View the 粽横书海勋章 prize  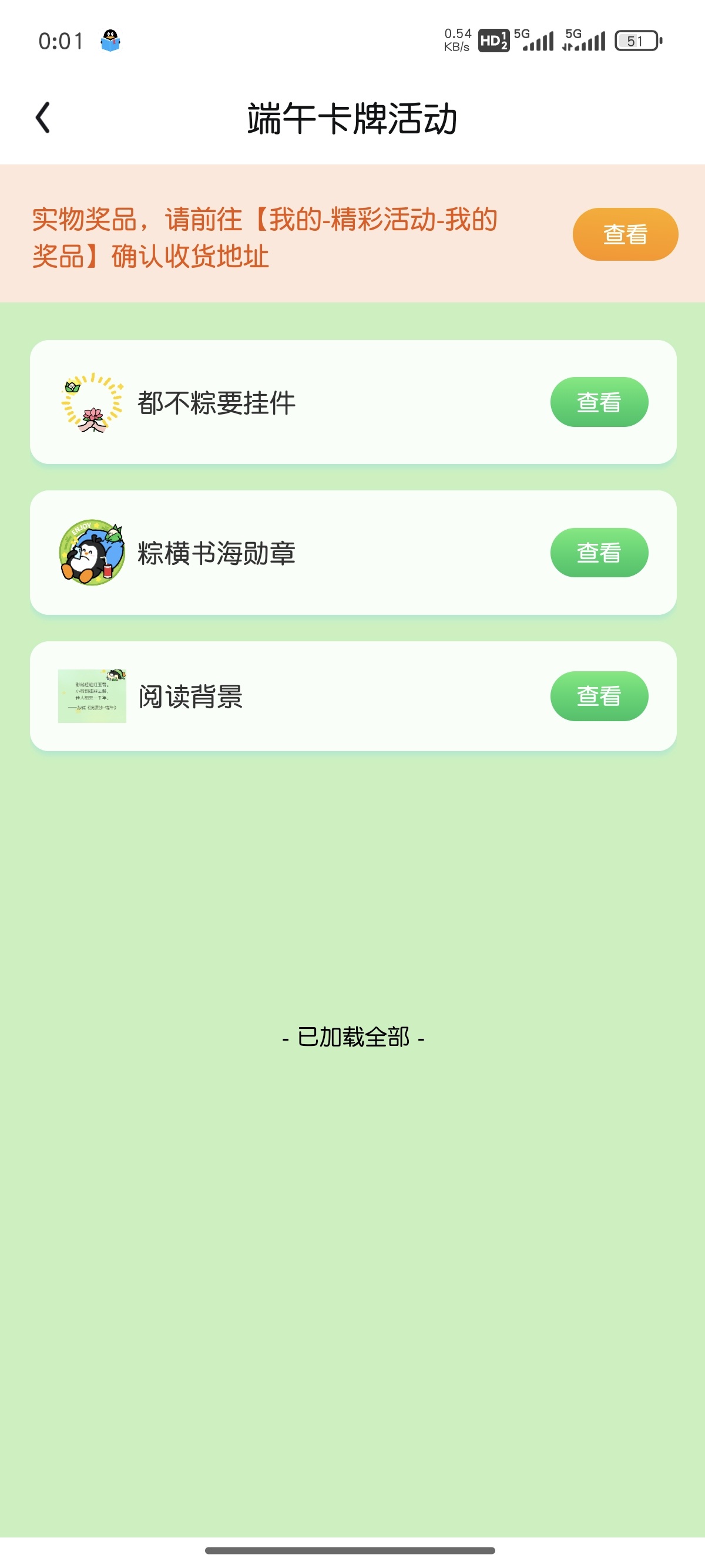[x=599, y=553]
